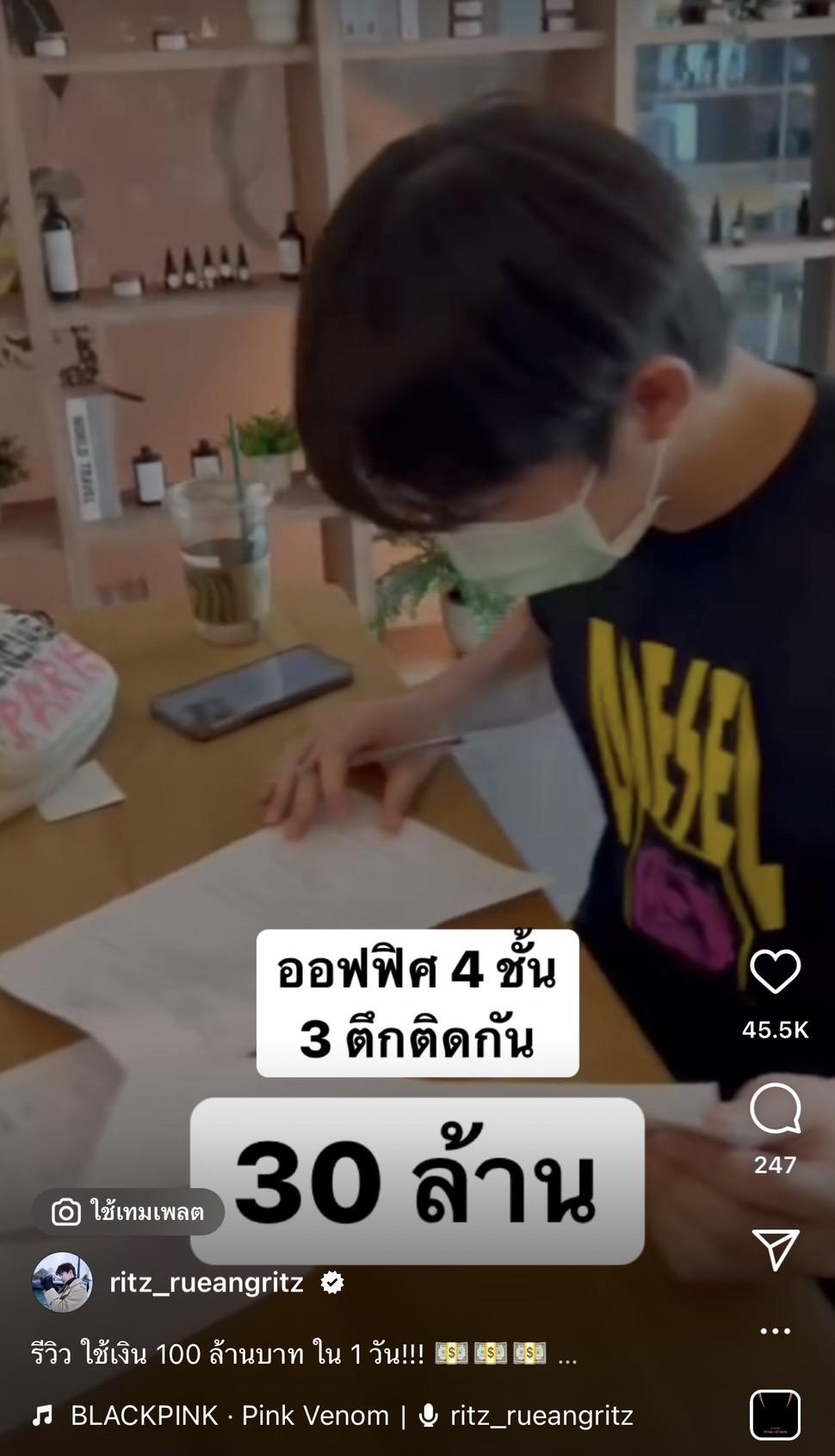Open the three-dot more options menu
The width and height of the screenshot is (835, 1456).
coord(775,1331)
